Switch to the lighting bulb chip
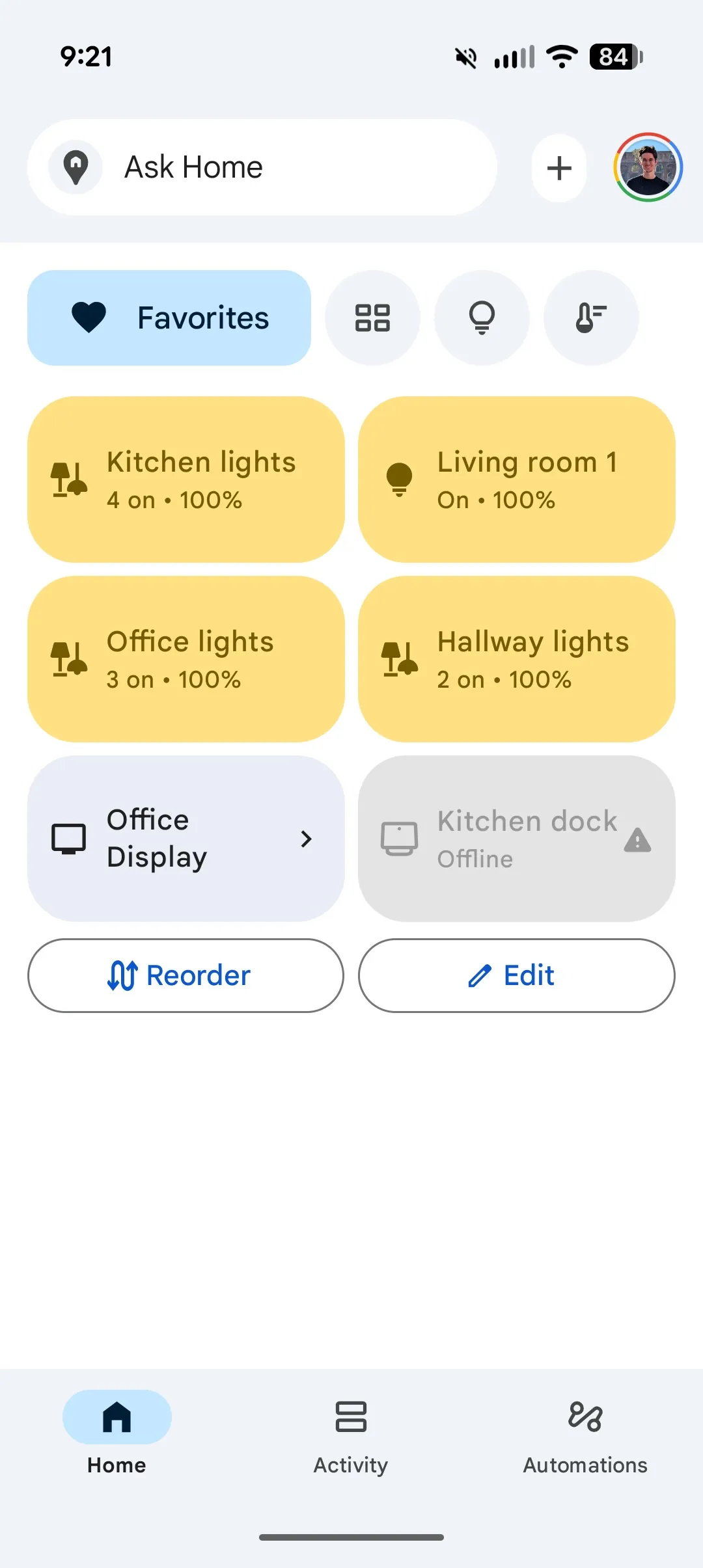 pyautogui.click(x=482, y=318)
